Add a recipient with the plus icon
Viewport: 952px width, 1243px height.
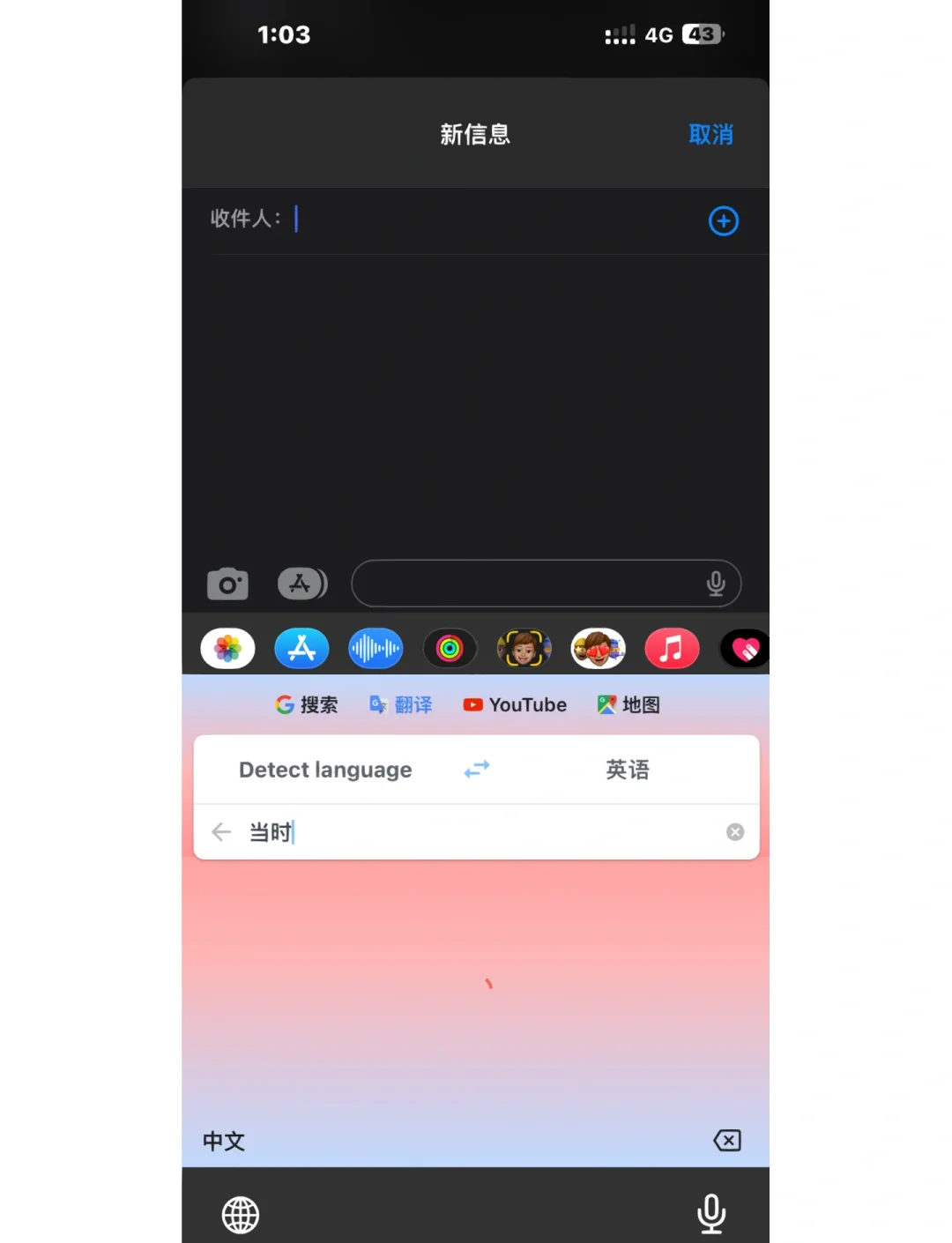coord(723,221)
